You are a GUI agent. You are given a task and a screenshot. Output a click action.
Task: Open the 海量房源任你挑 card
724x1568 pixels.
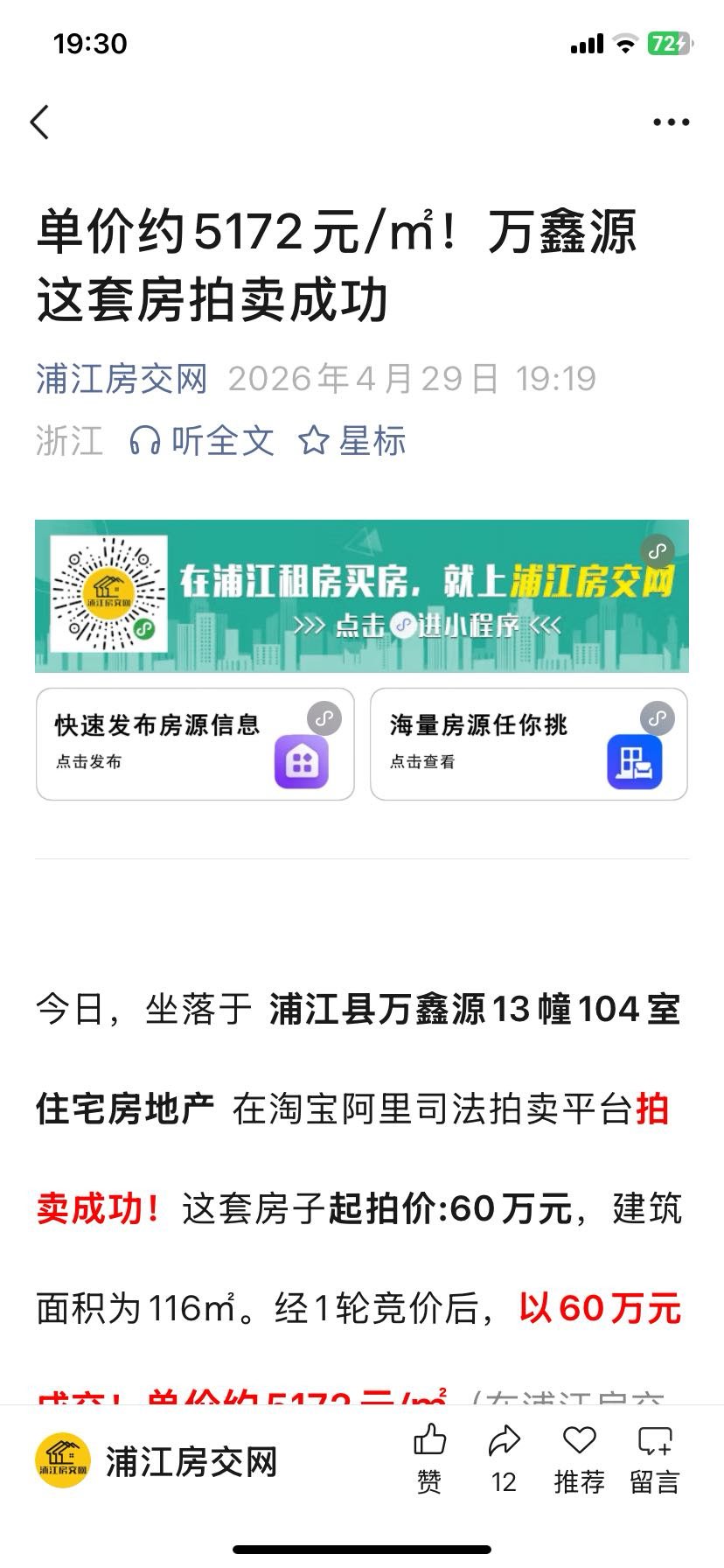pyautogui.click(x=528, y=744)
